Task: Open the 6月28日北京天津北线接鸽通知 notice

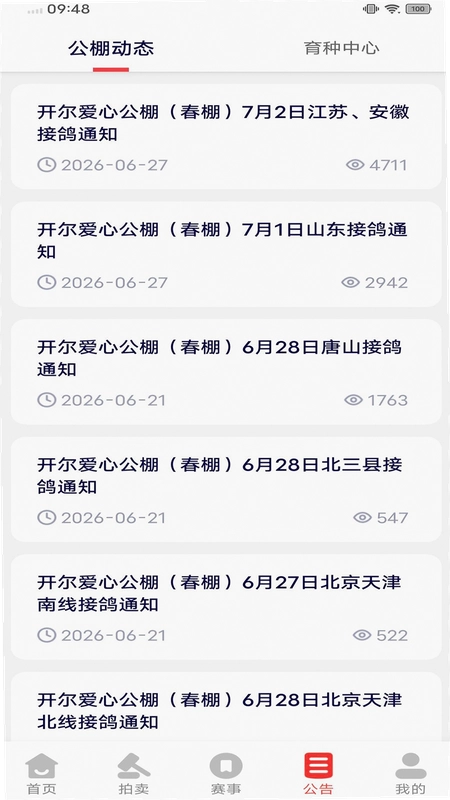Action: pos(226,707)
